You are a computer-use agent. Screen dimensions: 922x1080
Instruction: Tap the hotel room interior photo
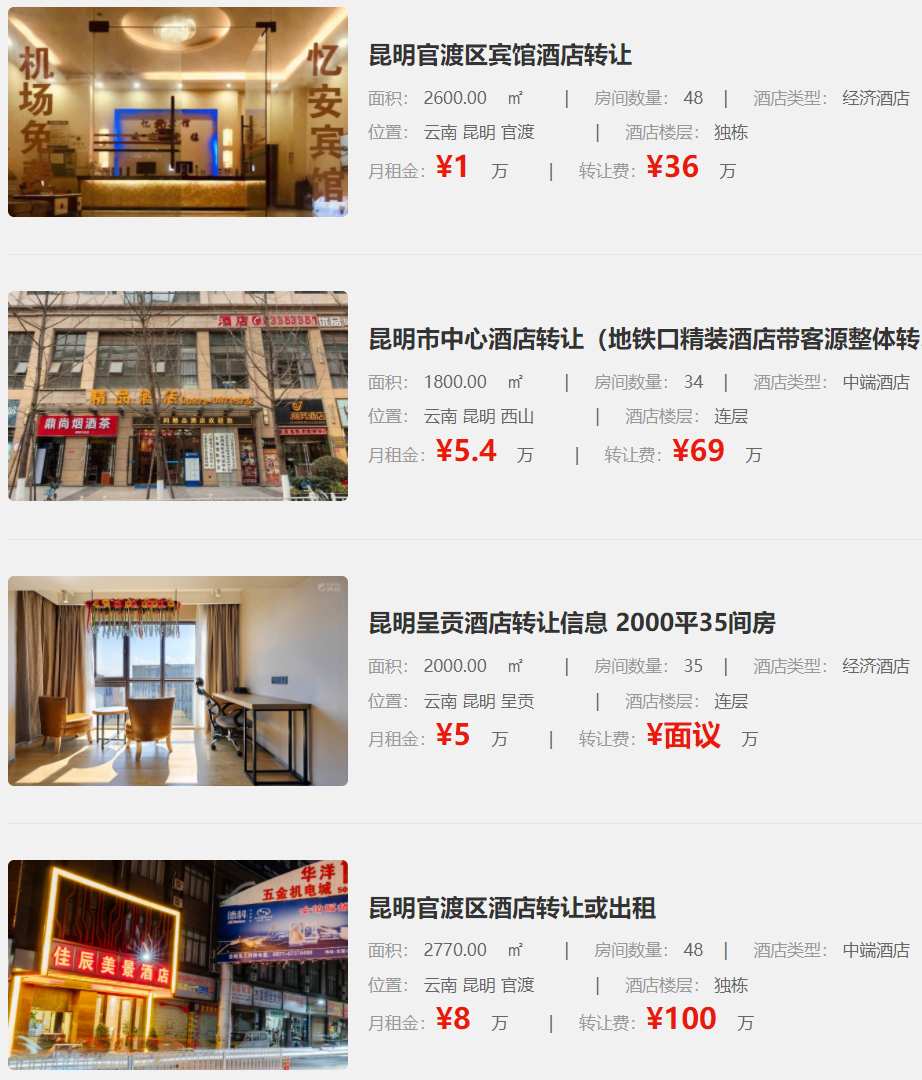(178, 681)
